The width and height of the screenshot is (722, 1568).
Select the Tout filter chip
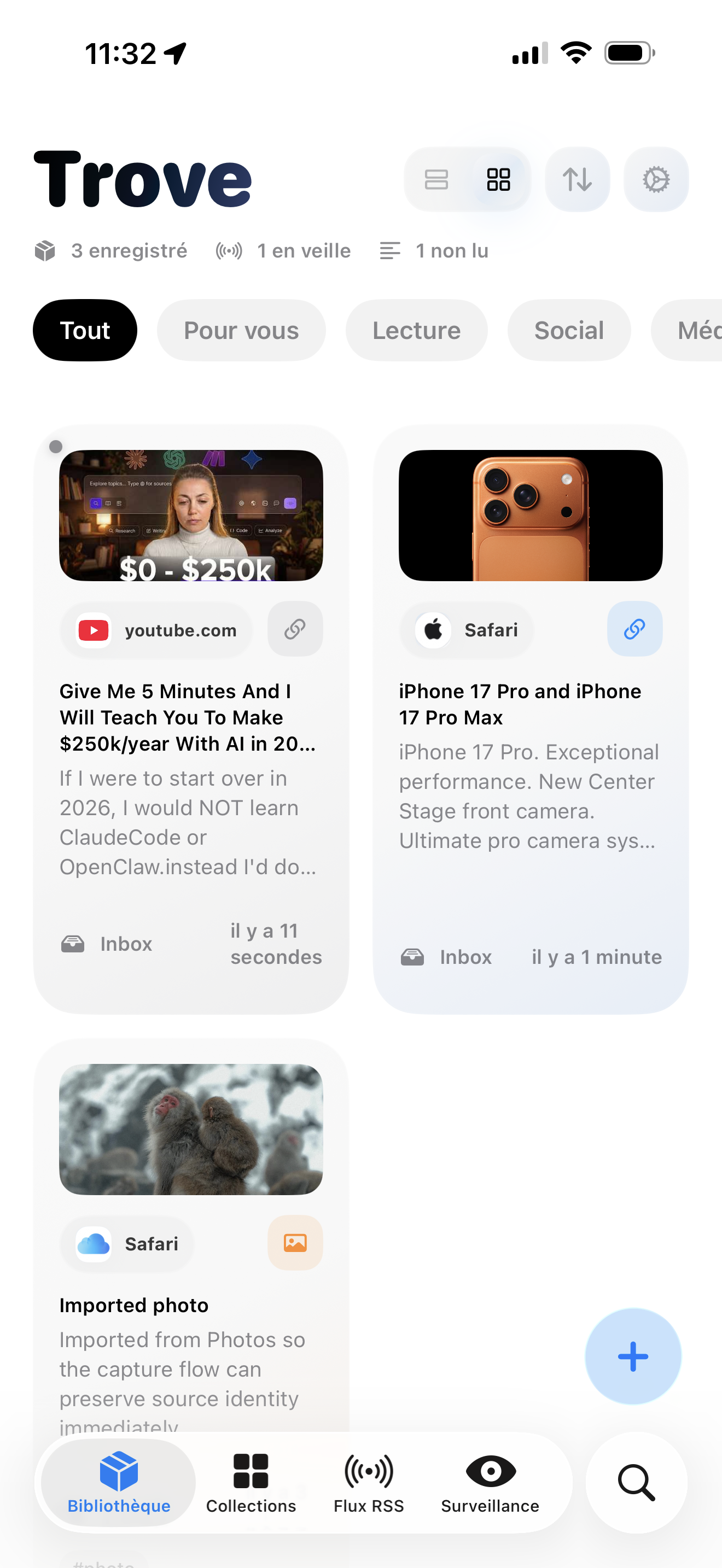pos(85,331)
